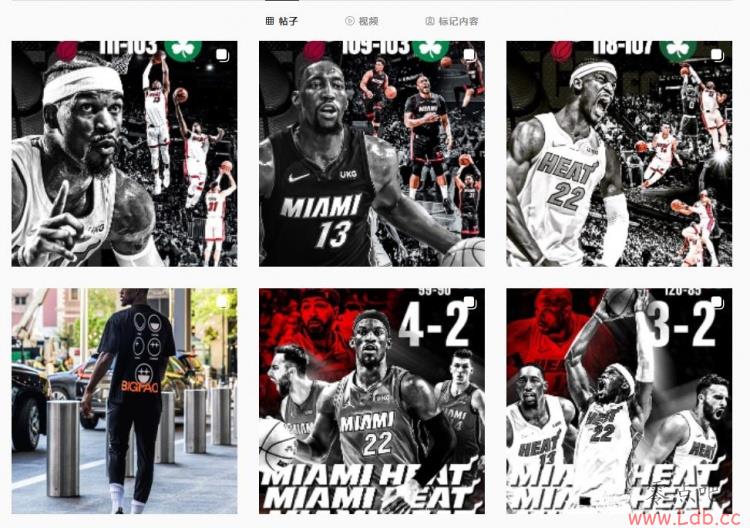The height and width of the screenshot is (528, 750).
Task: Open the 118-107 Heat 22 post
Action: [x=618, y=153]
